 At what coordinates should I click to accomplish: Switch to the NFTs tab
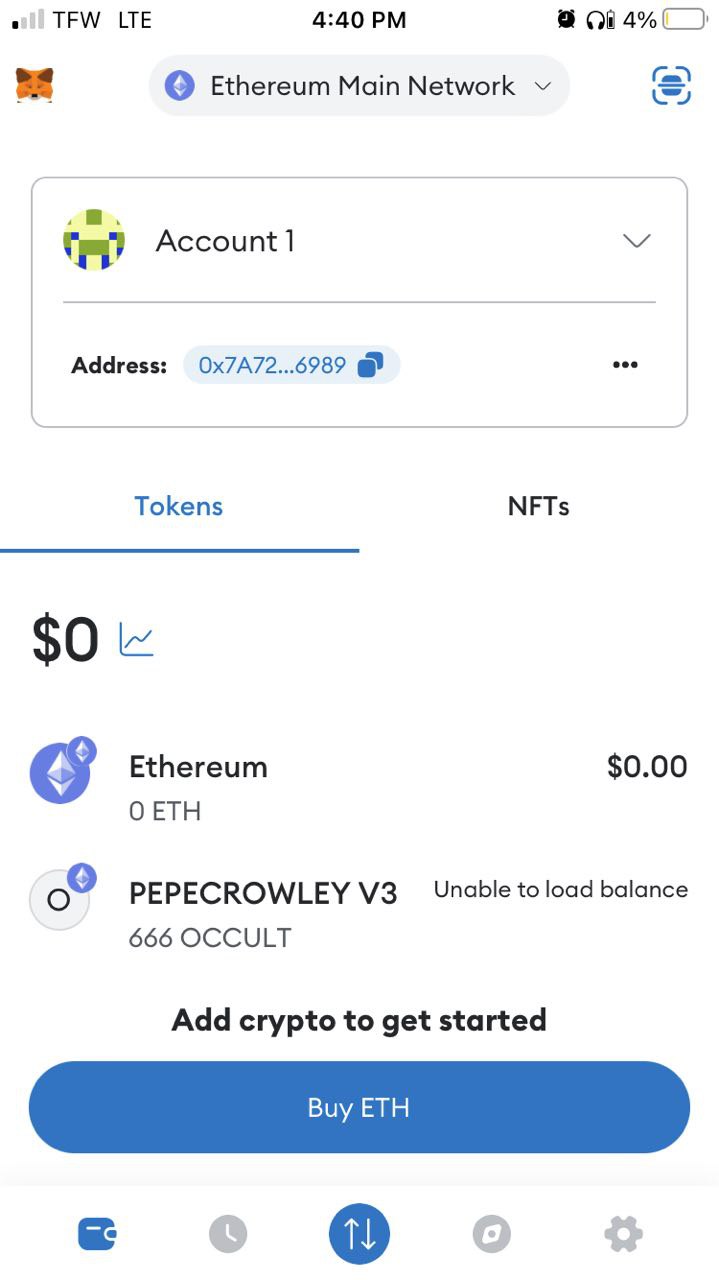point(539,506)
